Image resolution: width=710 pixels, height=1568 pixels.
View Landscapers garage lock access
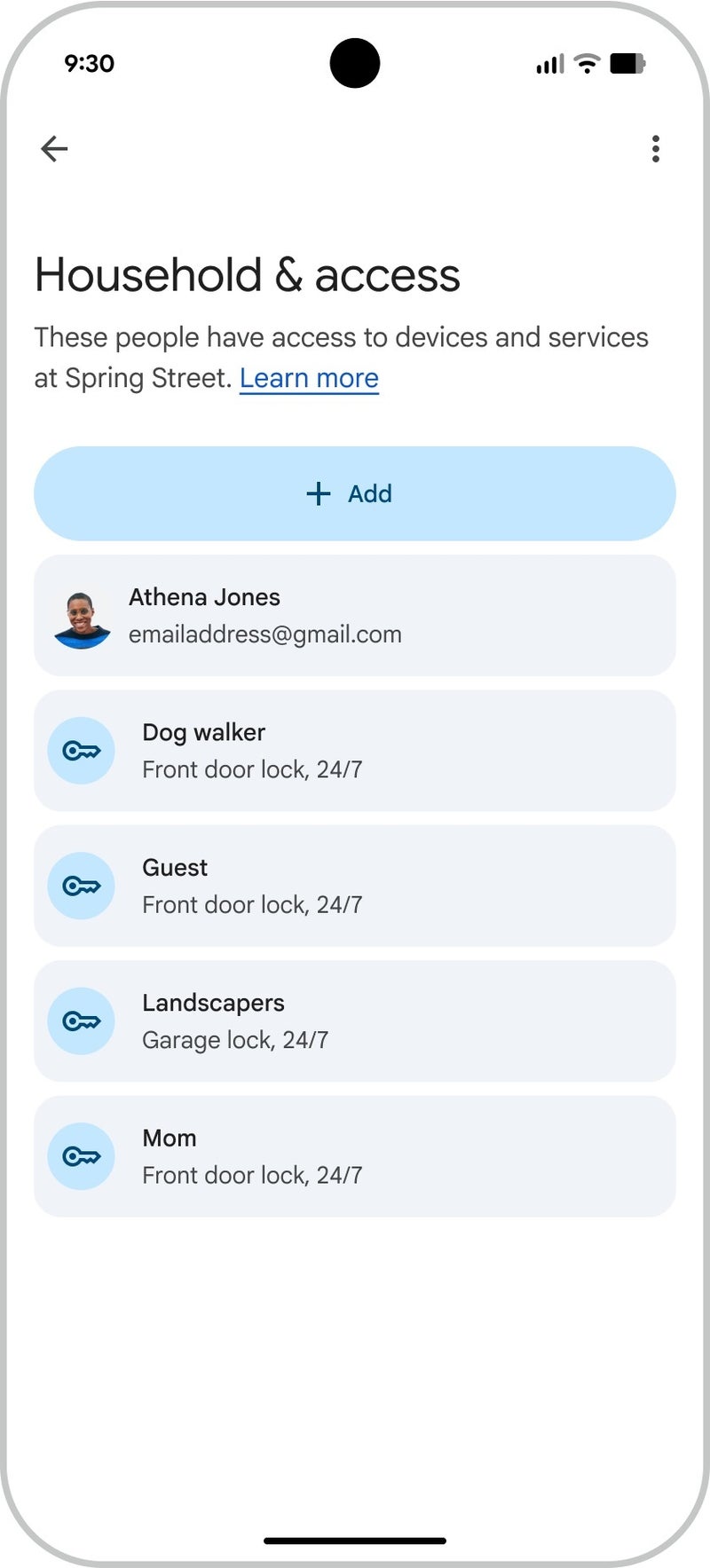click(354, 1020)
